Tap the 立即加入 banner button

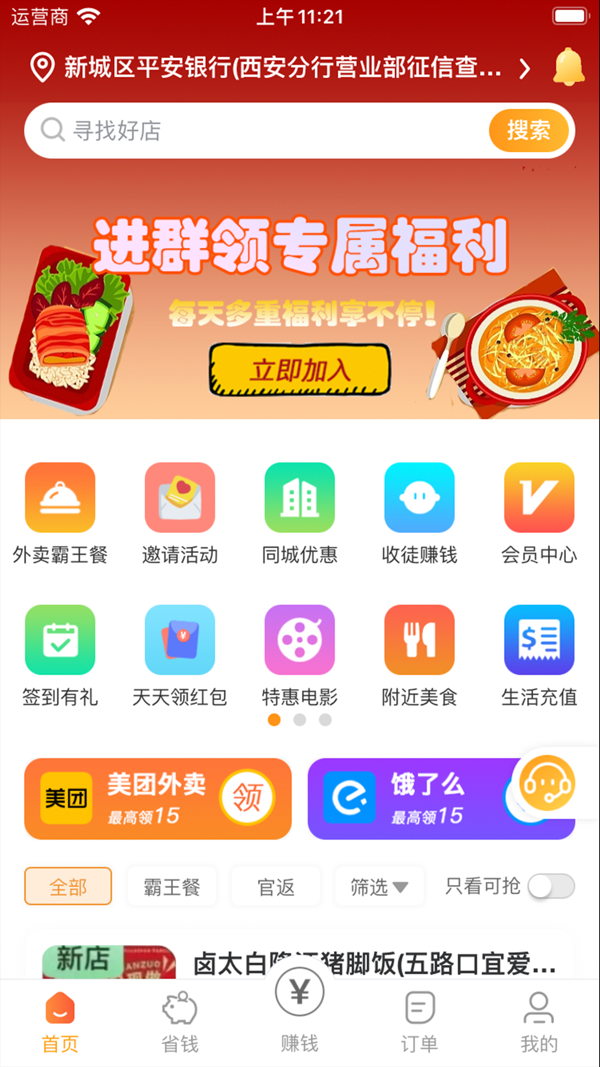(x=299, y=370)
